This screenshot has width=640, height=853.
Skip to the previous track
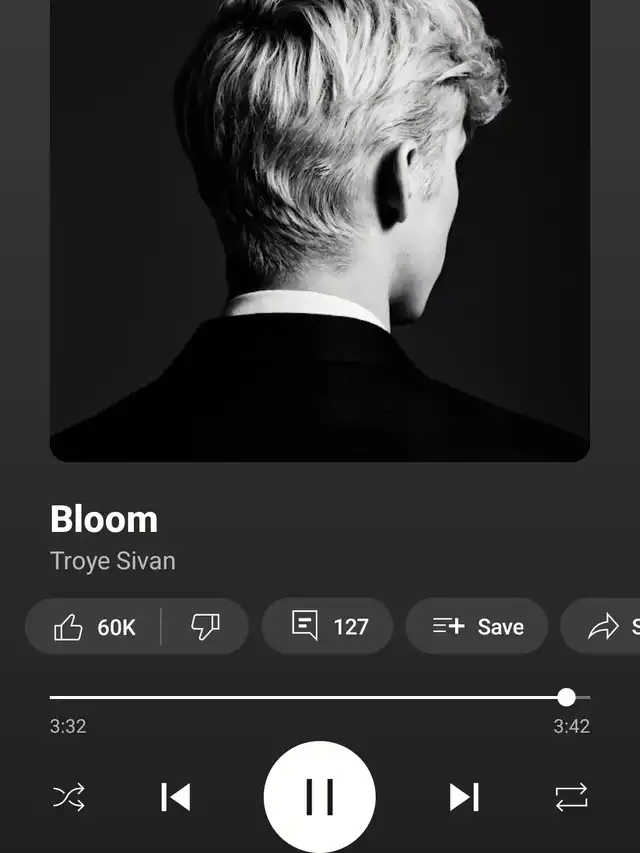click(175, 797)
